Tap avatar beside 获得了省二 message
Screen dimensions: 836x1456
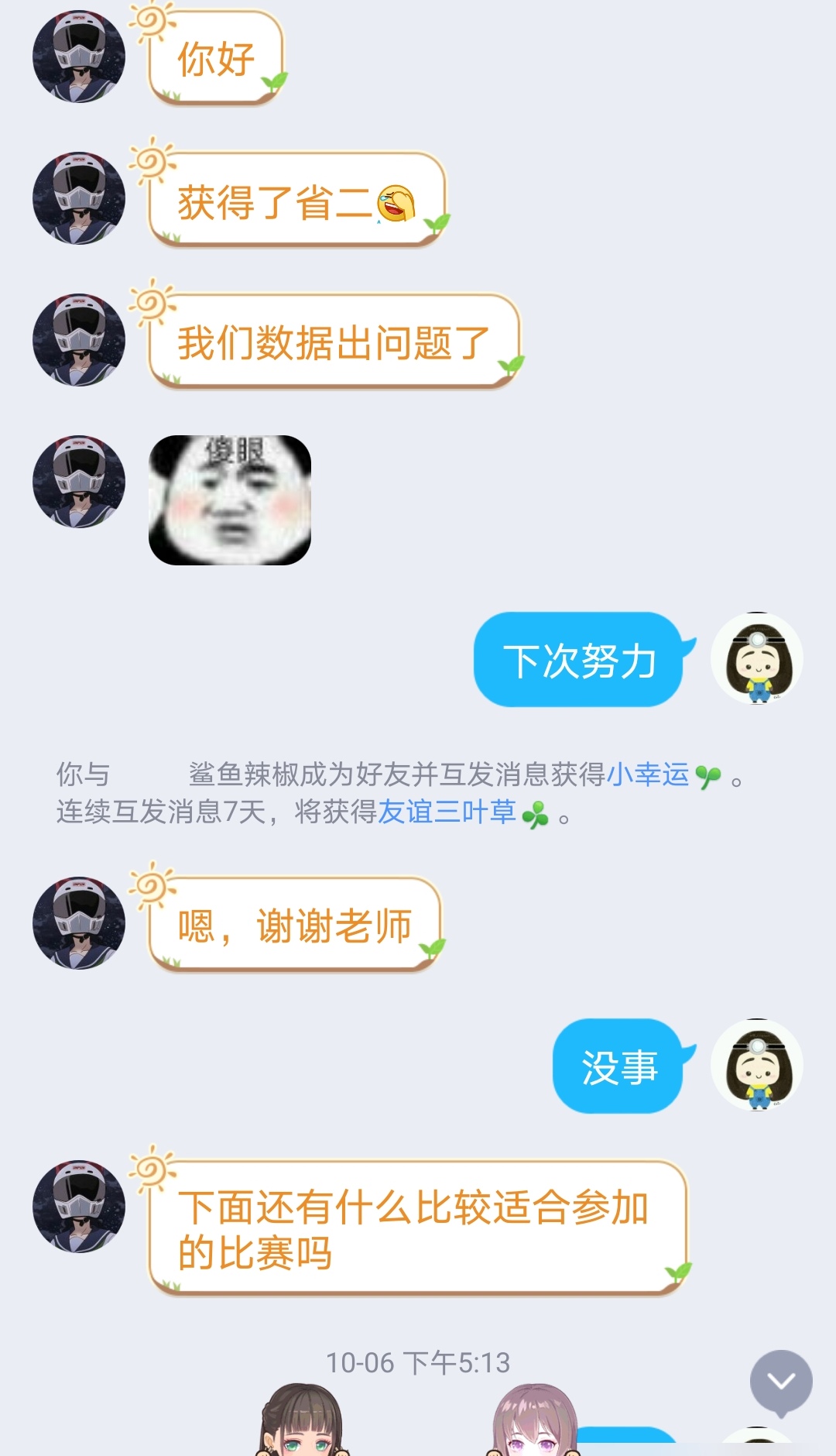(79, 198)
